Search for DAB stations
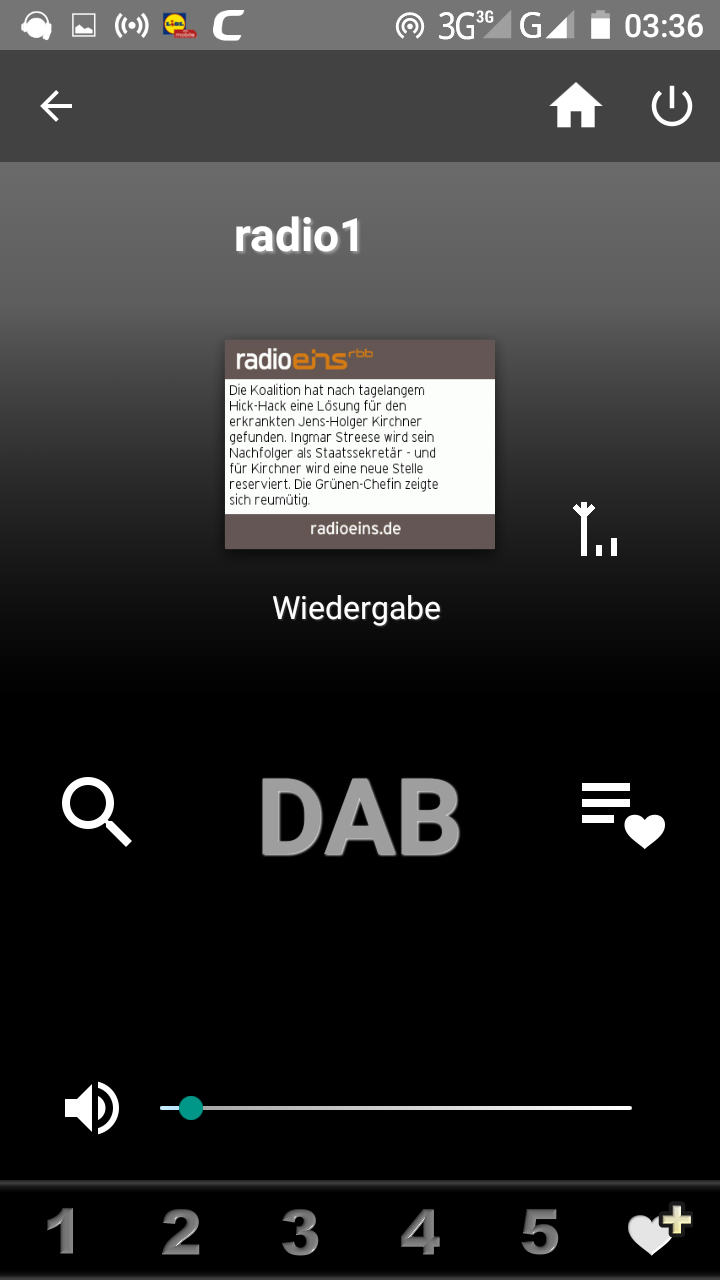720x1280 pixels. click(96, 814)
